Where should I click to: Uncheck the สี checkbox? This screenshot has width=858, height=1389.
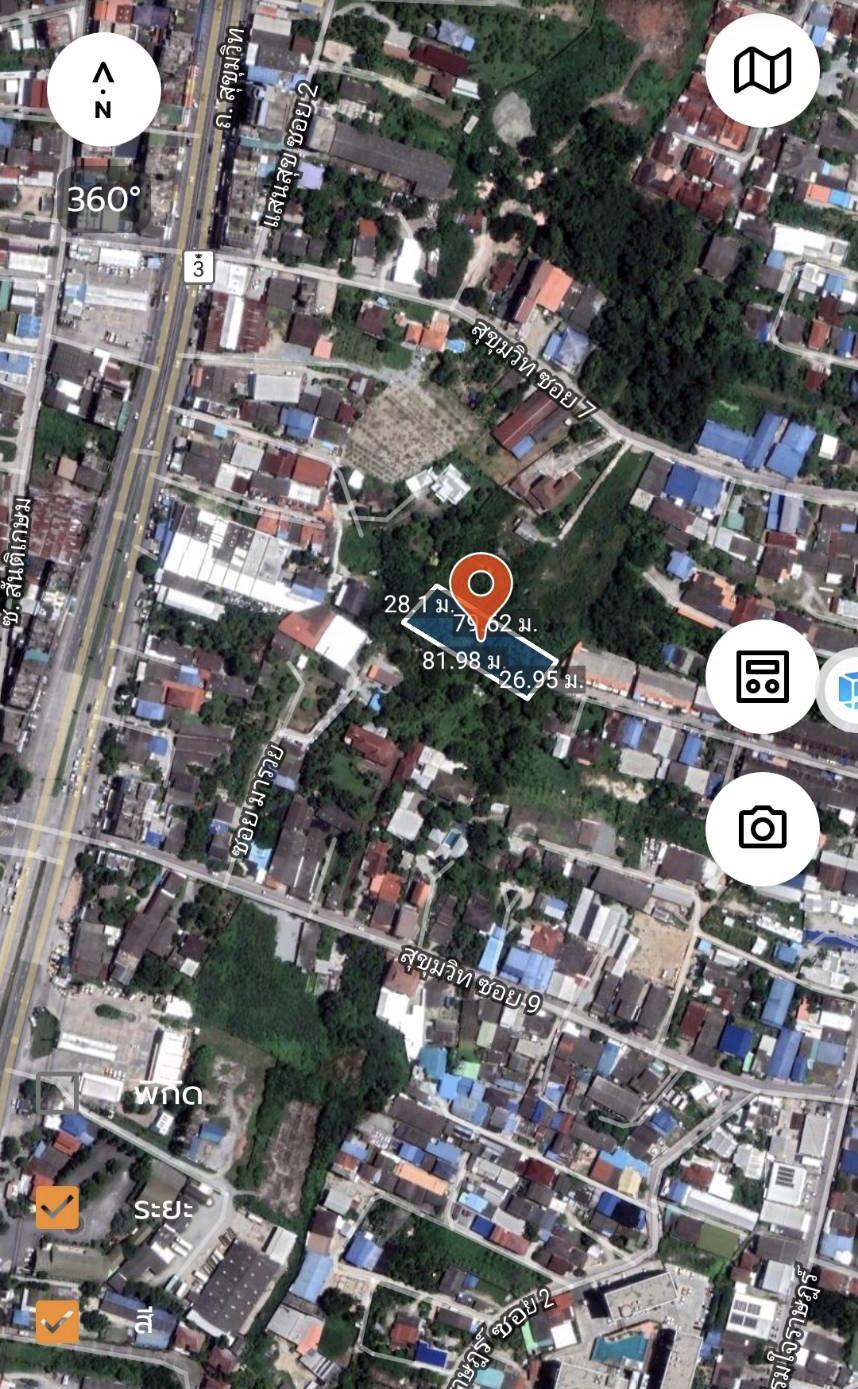tap(57, 1321)
